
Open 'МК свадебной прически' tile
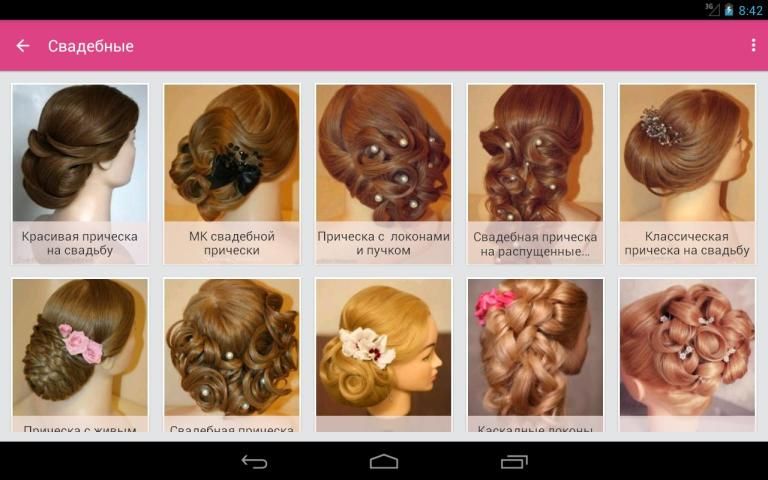point(232,174)
